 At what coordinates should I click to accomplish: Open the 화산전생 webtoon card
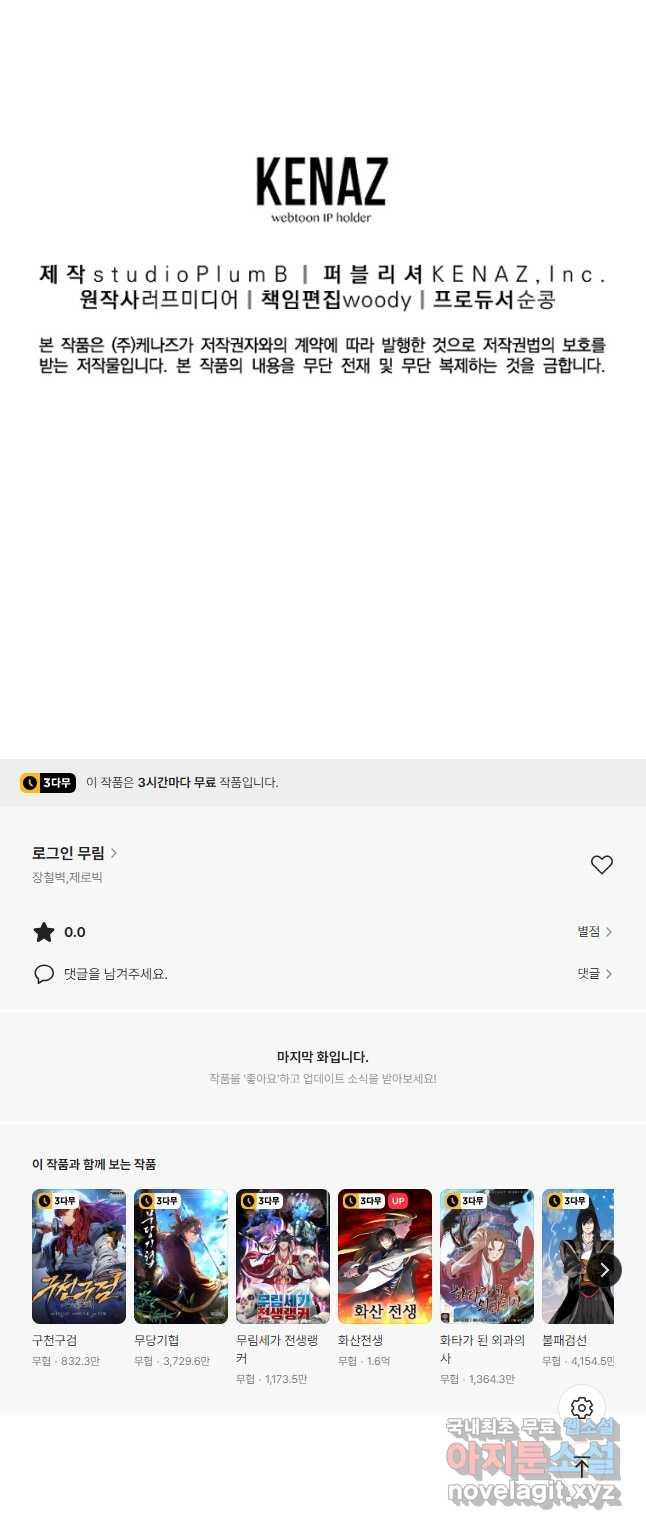point(385,1256)
